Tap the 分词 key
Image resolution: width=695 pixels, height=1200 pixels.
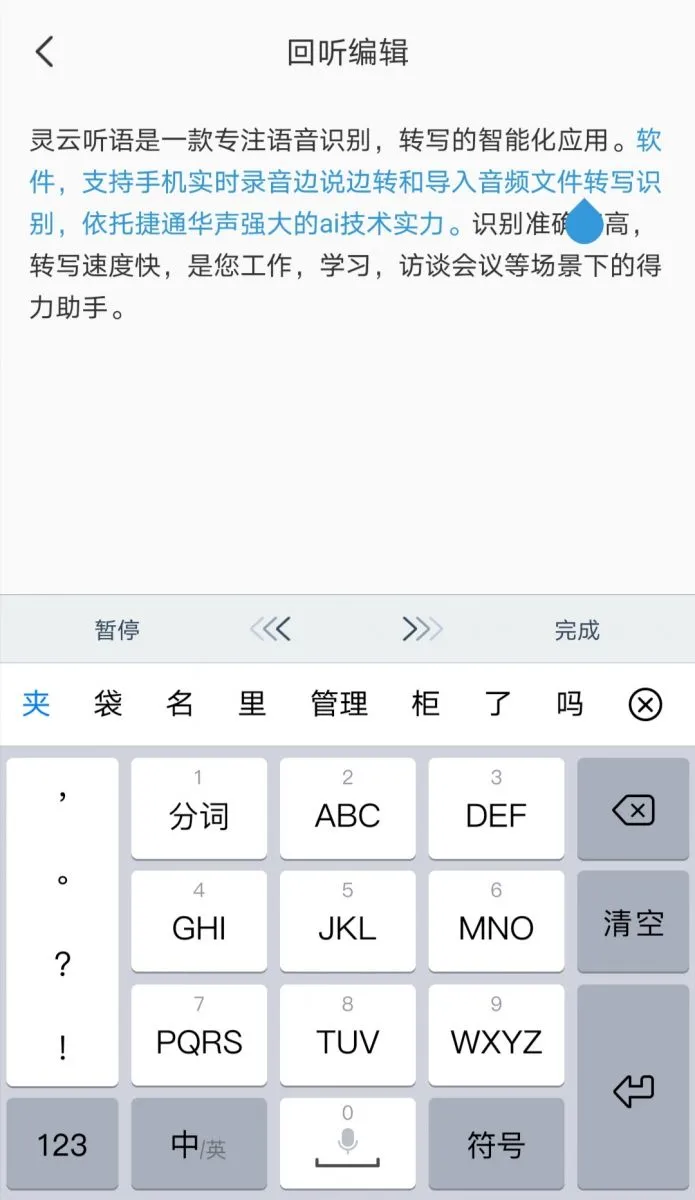point(199,808)
